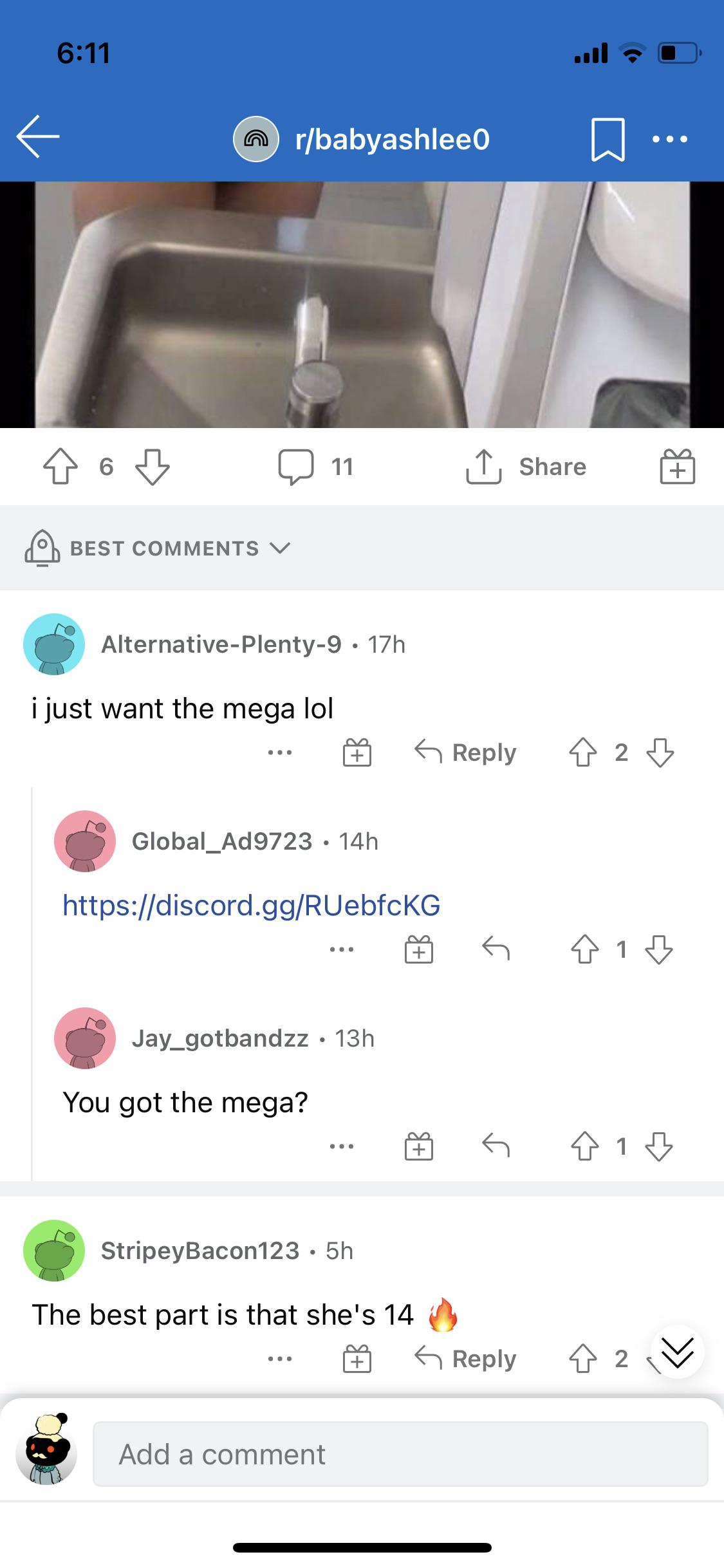724x1568 pixels.
Task: Open more options on StripeyBacon123's comment
Action: pos(280,1359)
